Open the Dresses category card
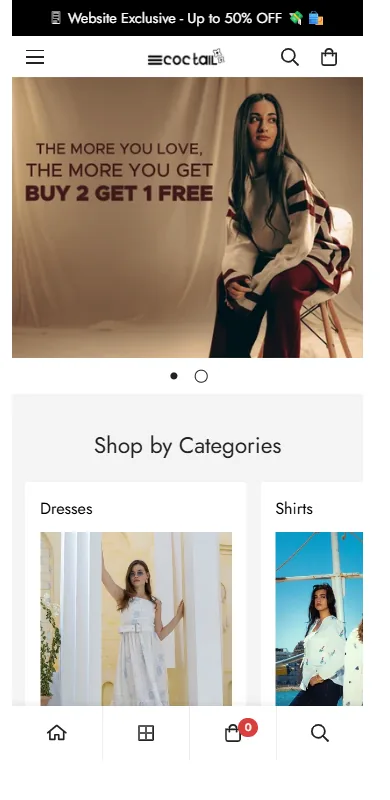 136,594
